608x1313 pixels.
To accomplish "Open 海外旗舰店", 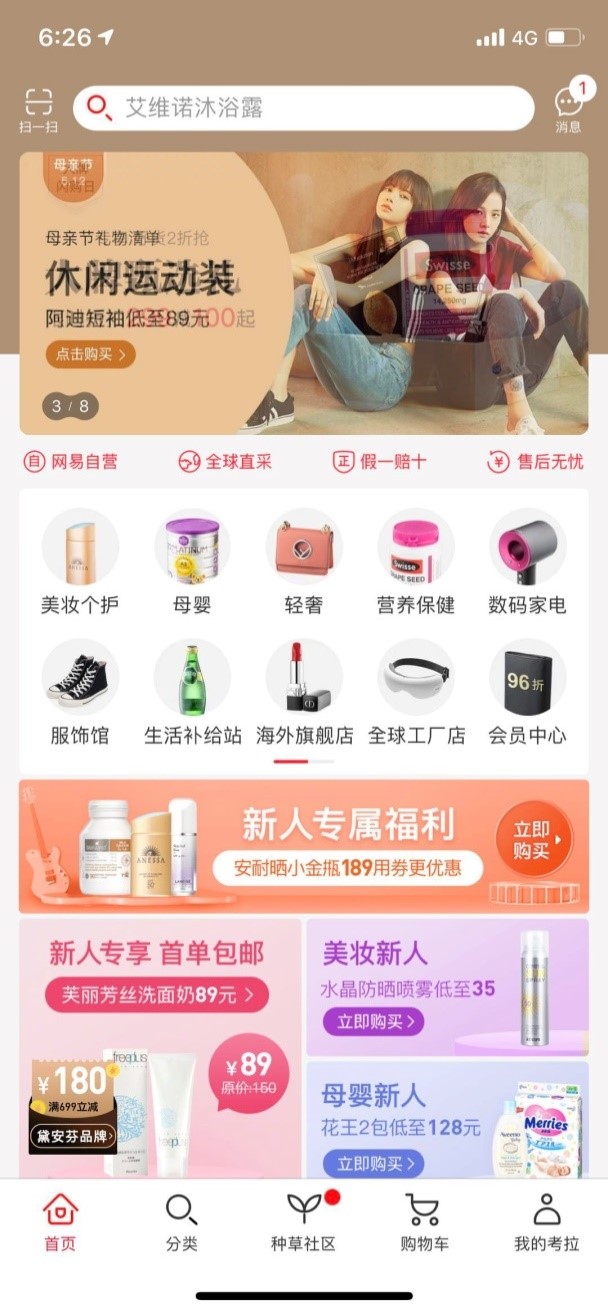I will click(304, 692).
